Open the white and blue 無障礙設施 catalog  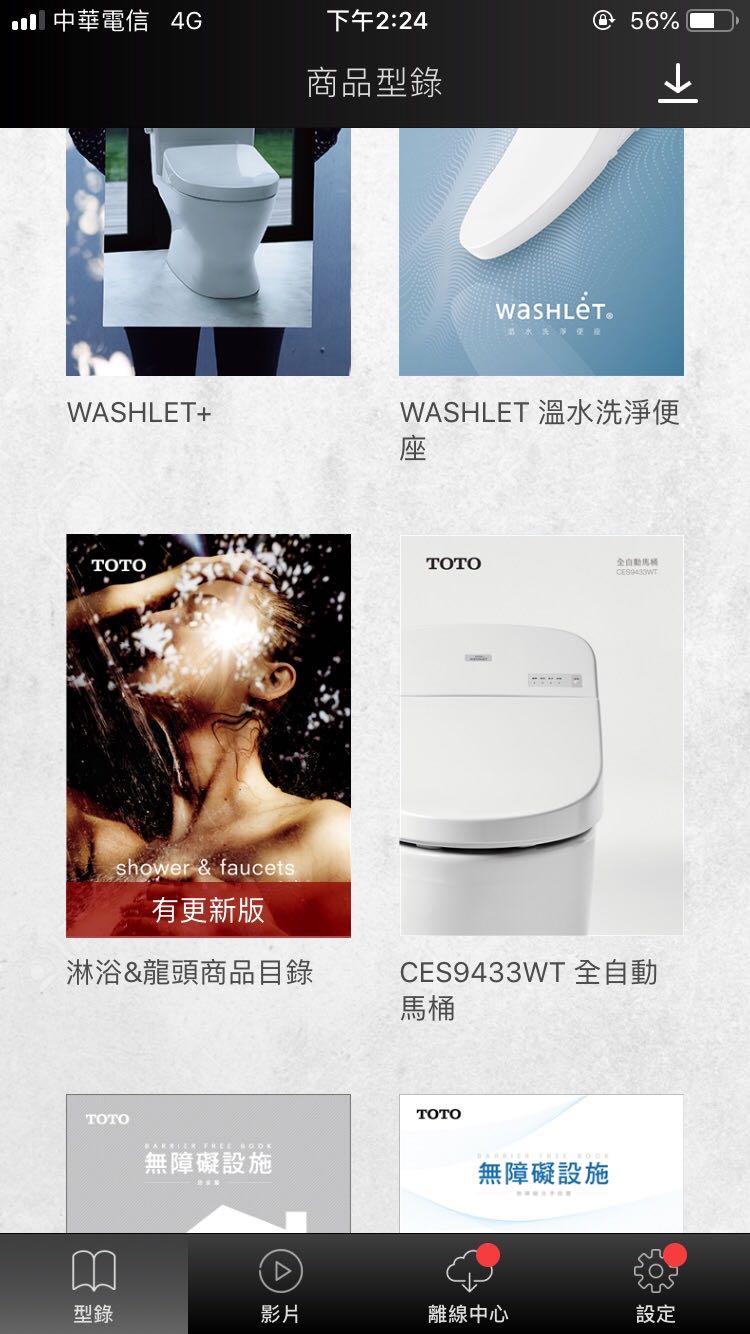point(541,1163)
